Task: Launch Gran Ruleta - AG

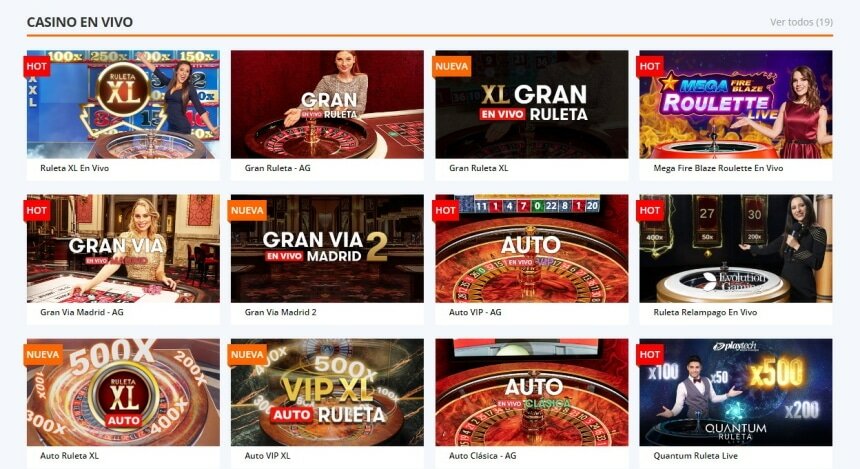Action: pyautogui.click(x=327, y=105)
